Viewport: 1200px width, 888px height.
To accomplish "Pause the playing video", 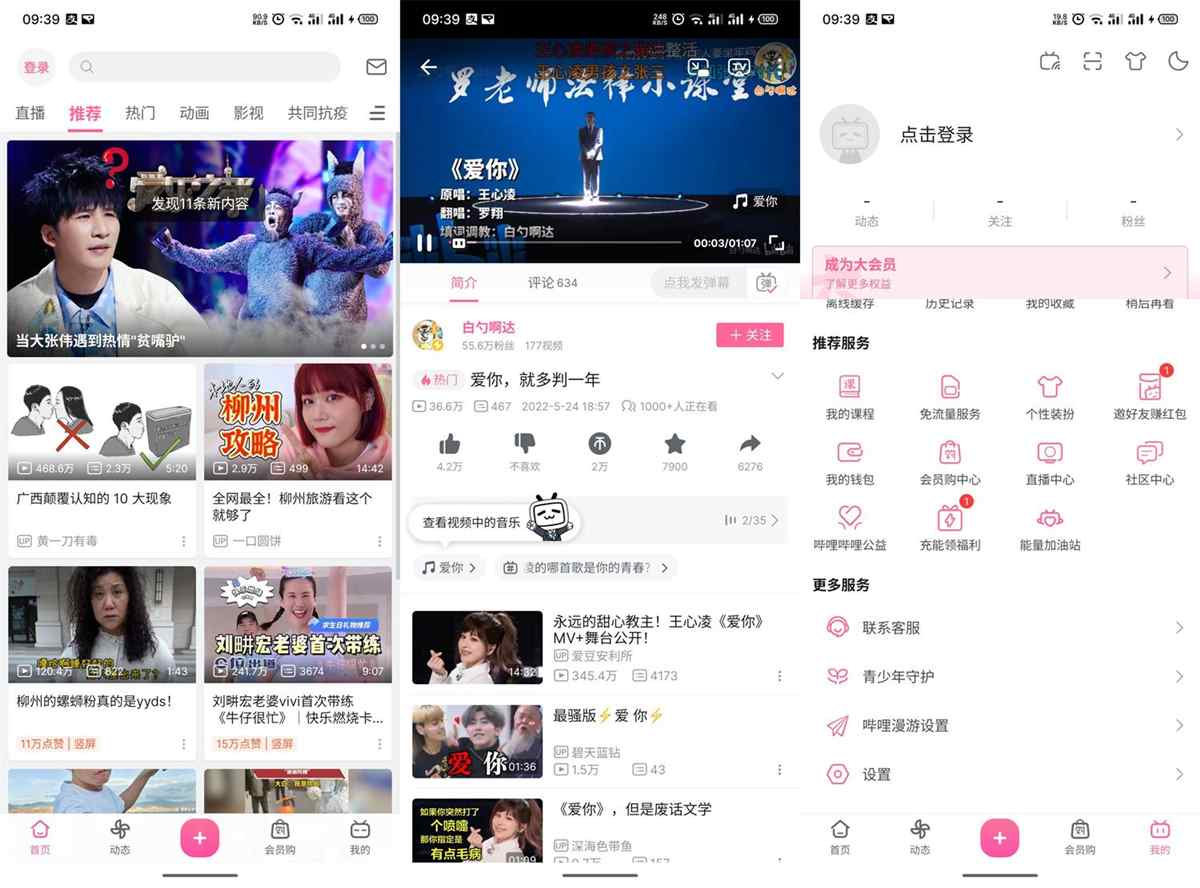I will pos(424,242).
